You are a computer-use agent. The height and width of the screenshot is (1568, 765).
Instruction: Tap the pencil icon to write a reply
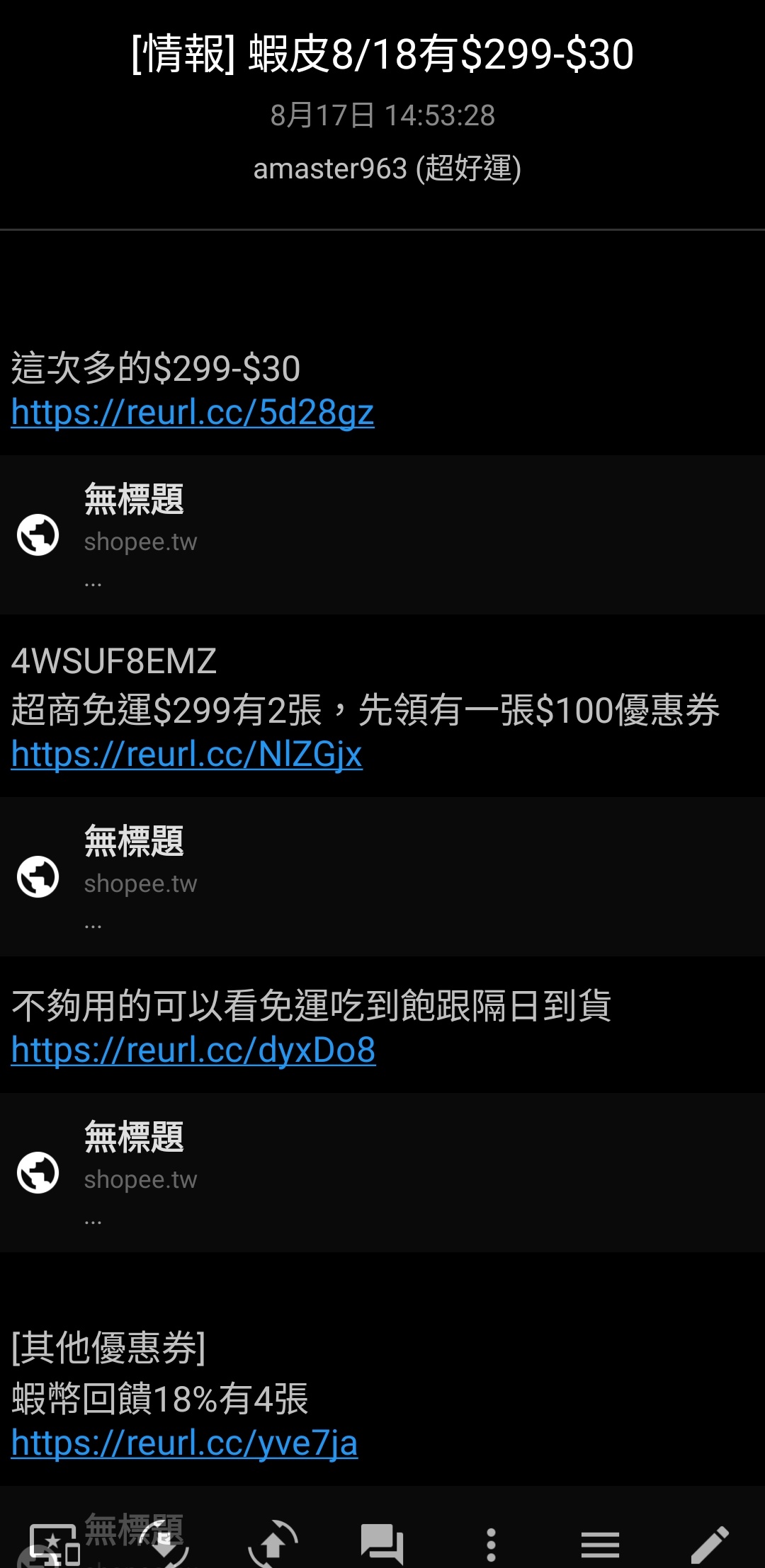click(x=710, y=1544)
